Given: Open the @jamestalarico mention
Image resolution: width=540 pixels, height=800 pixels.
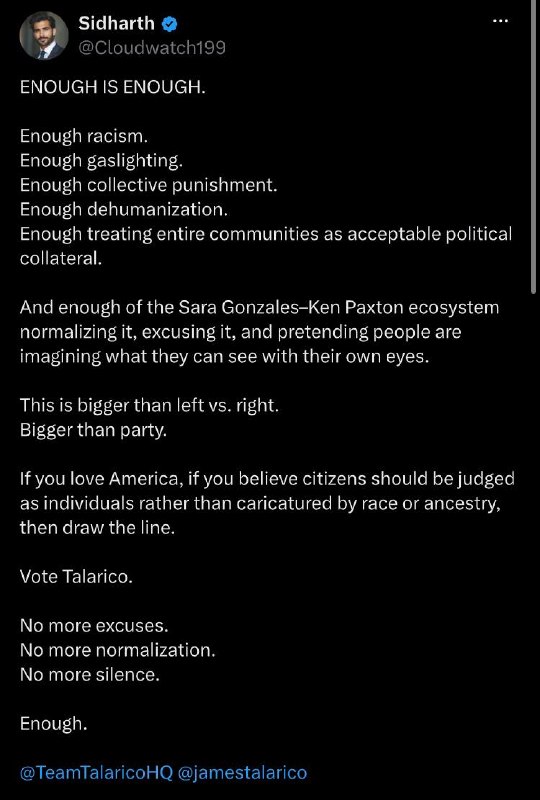Looking at the screenshot, I should (x=242, y=772).
